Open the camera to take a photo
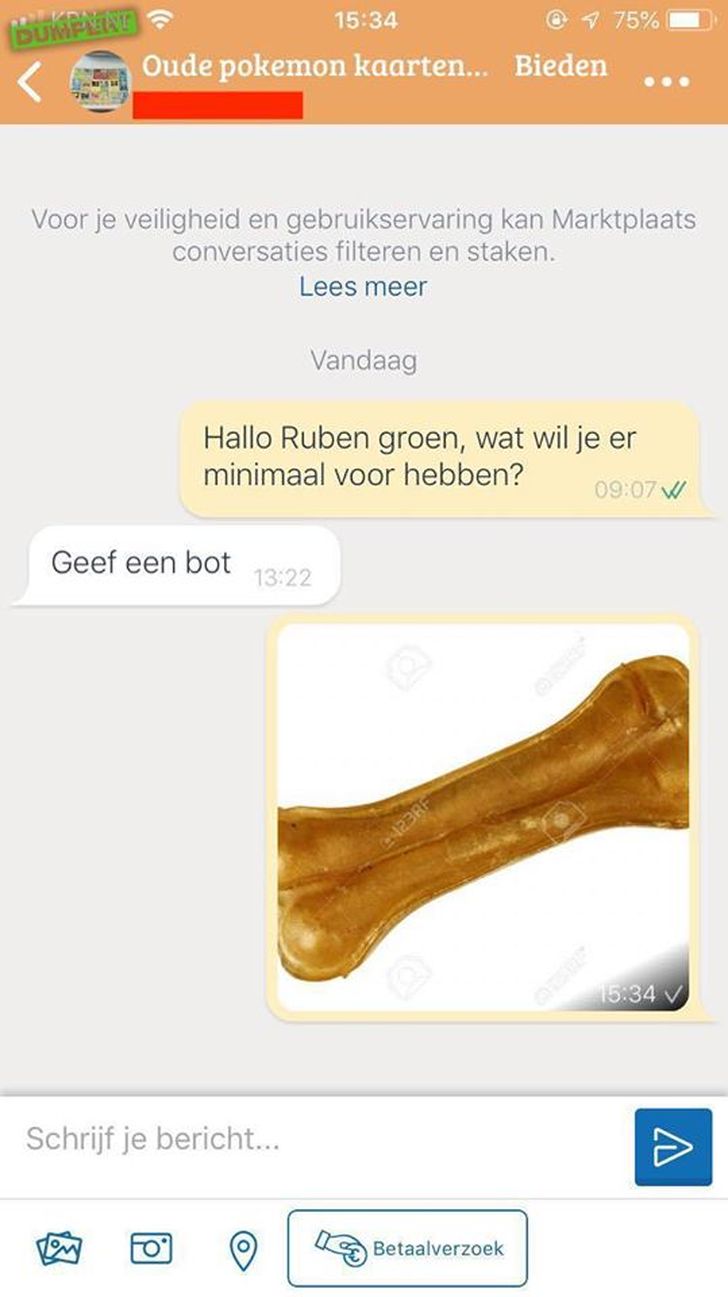 152,1248
